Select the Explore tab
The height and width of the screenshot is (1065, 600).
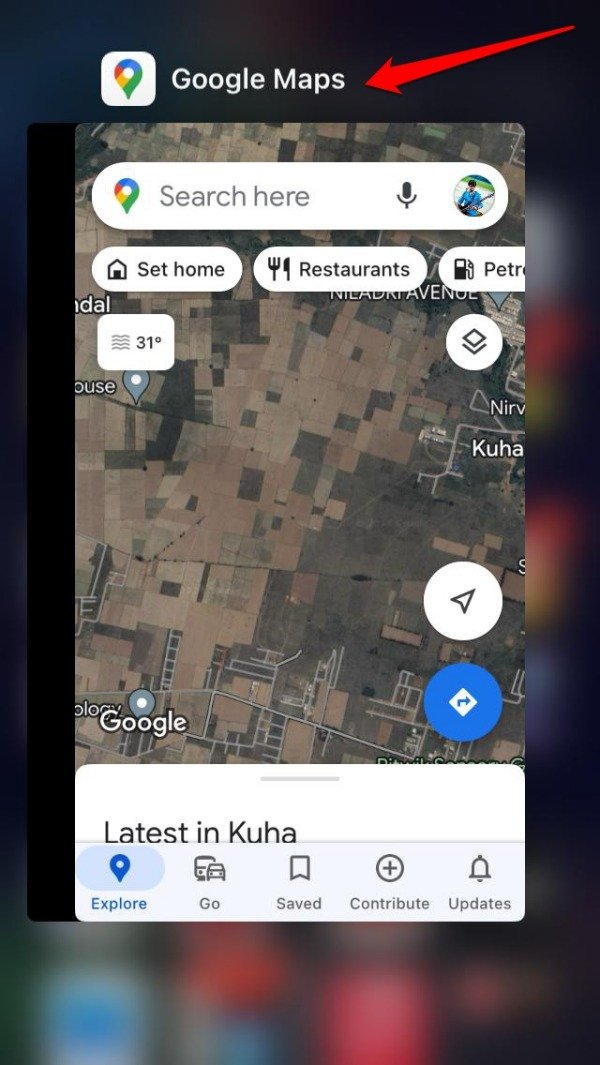pos(119,882)
